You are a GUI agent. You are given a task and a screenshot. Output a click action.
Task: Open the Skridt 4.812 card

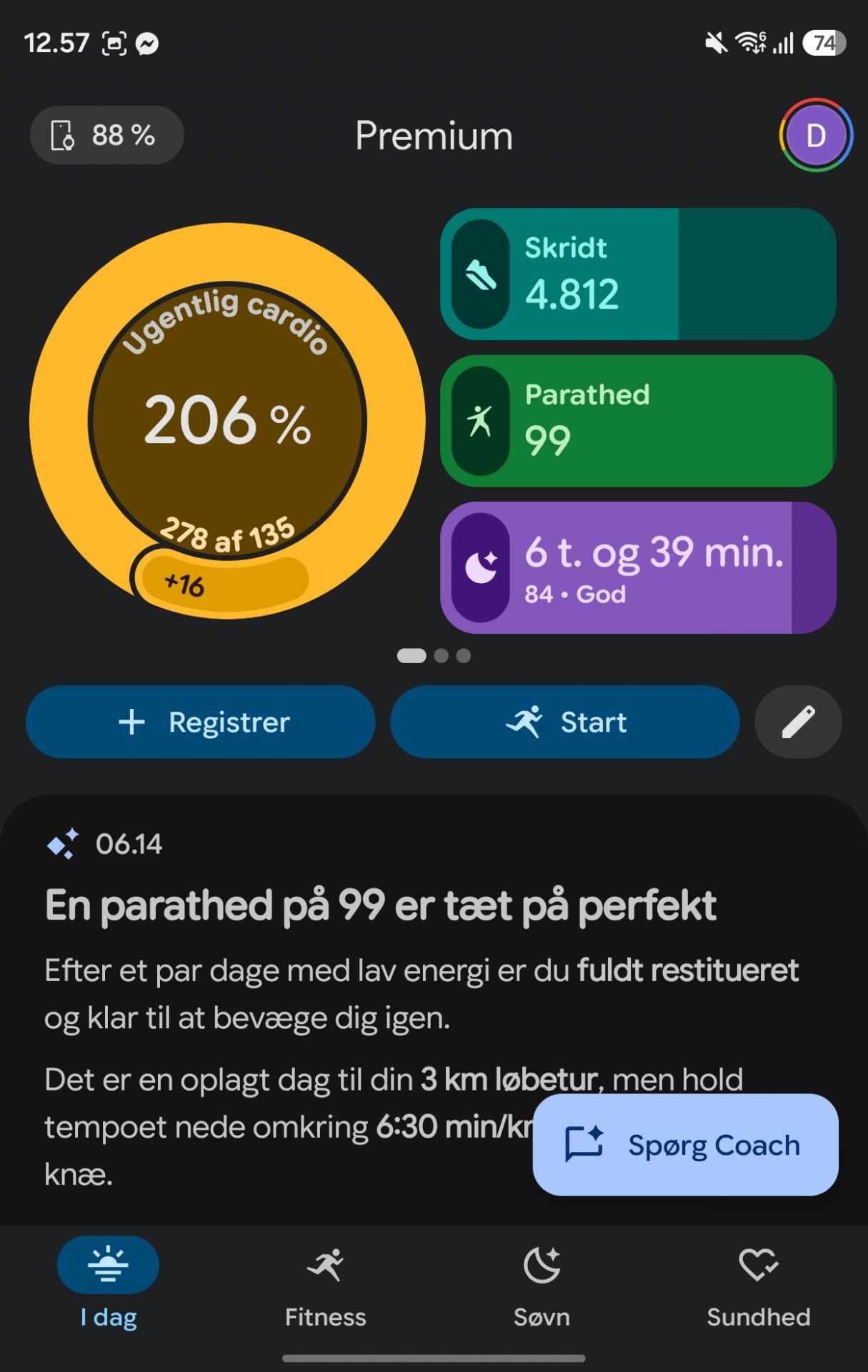point(638,274)
